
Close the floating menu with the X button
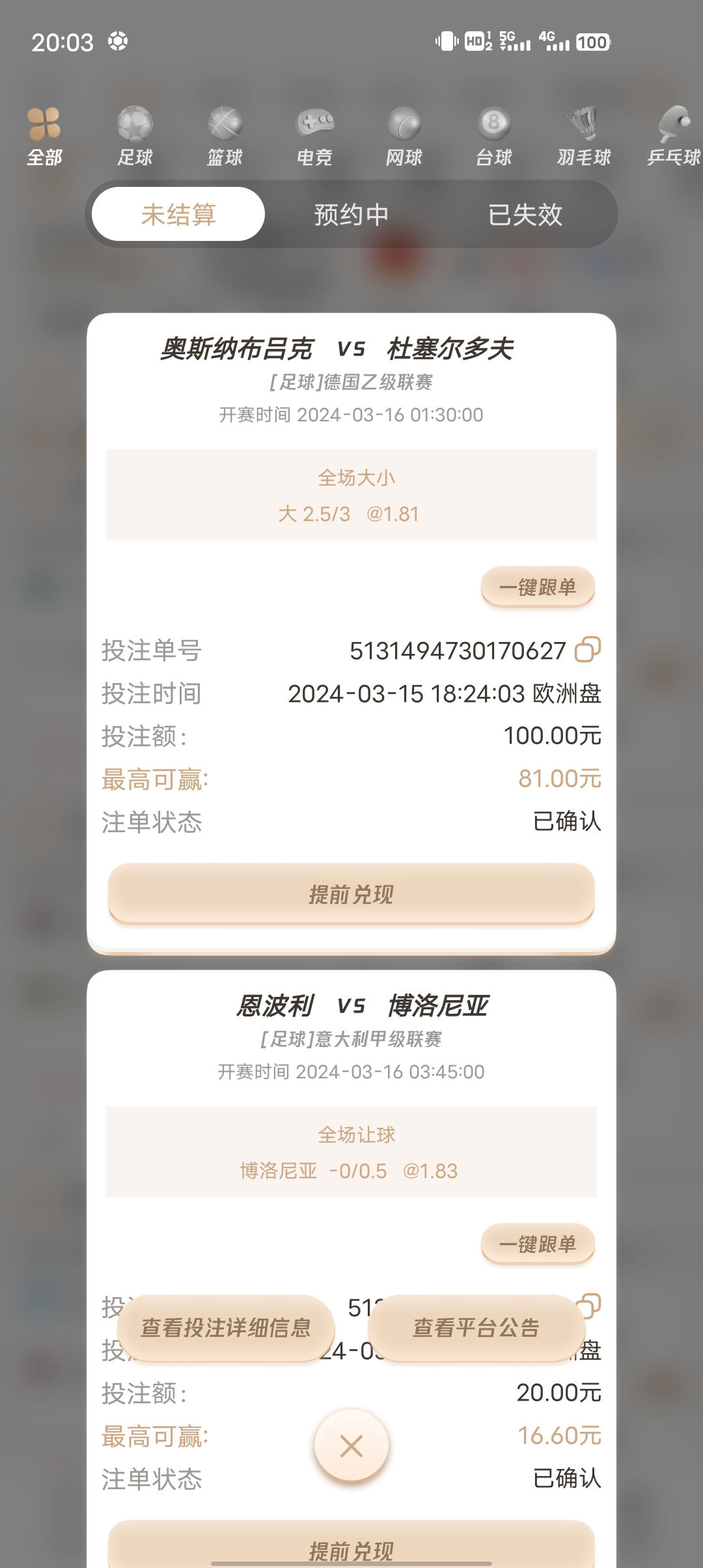(351, 1446)
